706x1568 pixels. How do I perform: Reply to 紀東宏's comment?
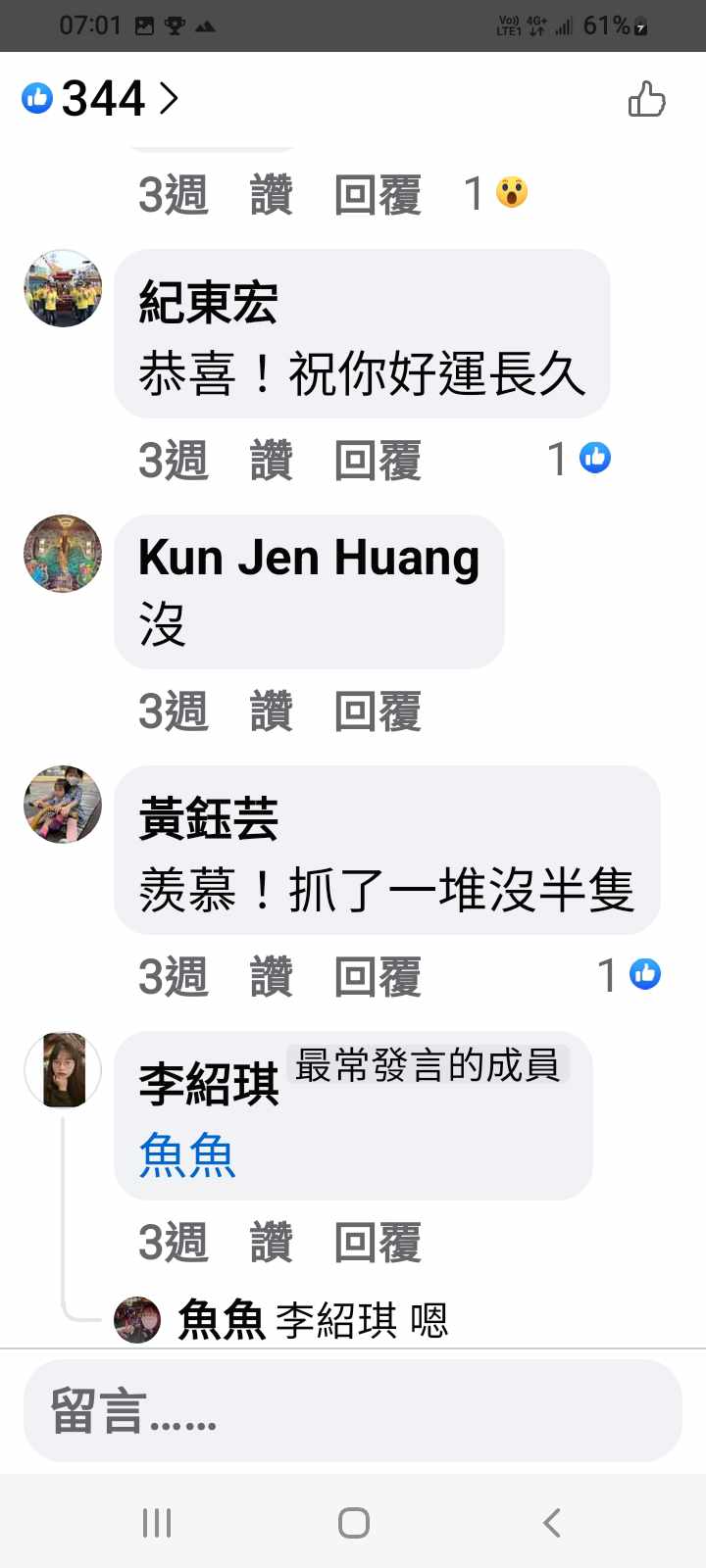[x=378, y=460]
